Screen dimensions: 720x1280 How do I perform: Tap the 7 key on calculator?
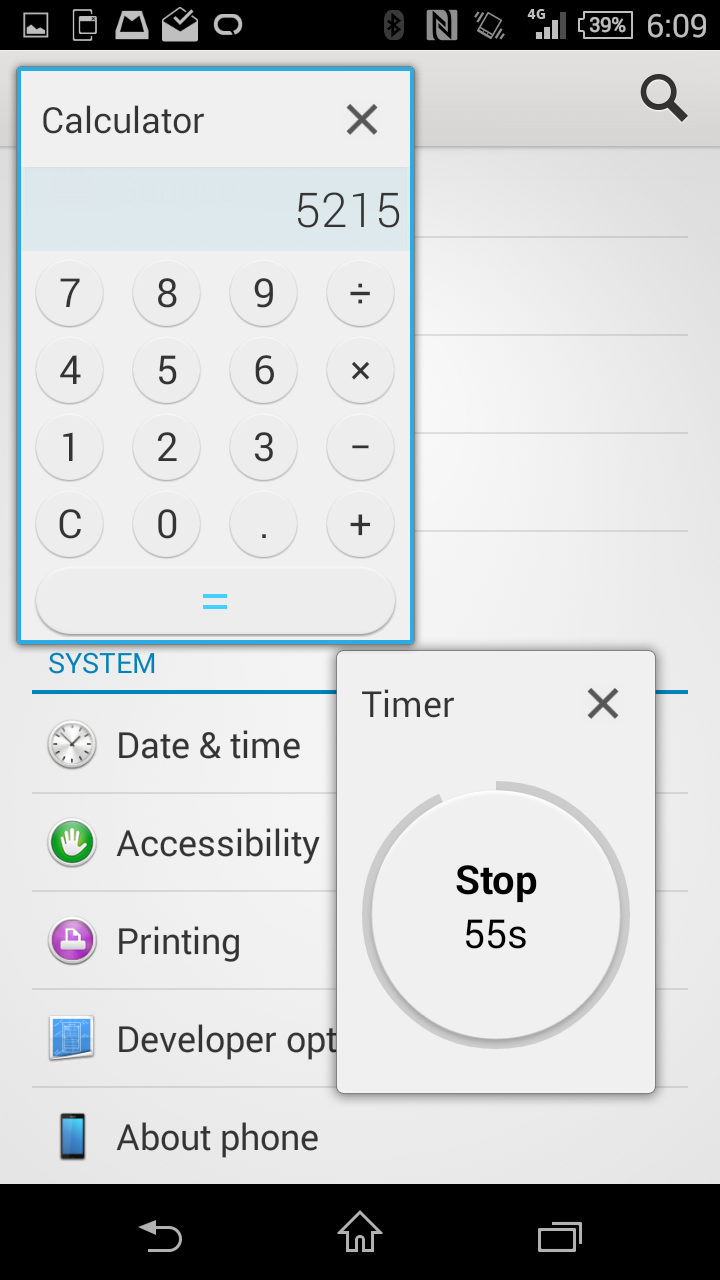[69, 293]
